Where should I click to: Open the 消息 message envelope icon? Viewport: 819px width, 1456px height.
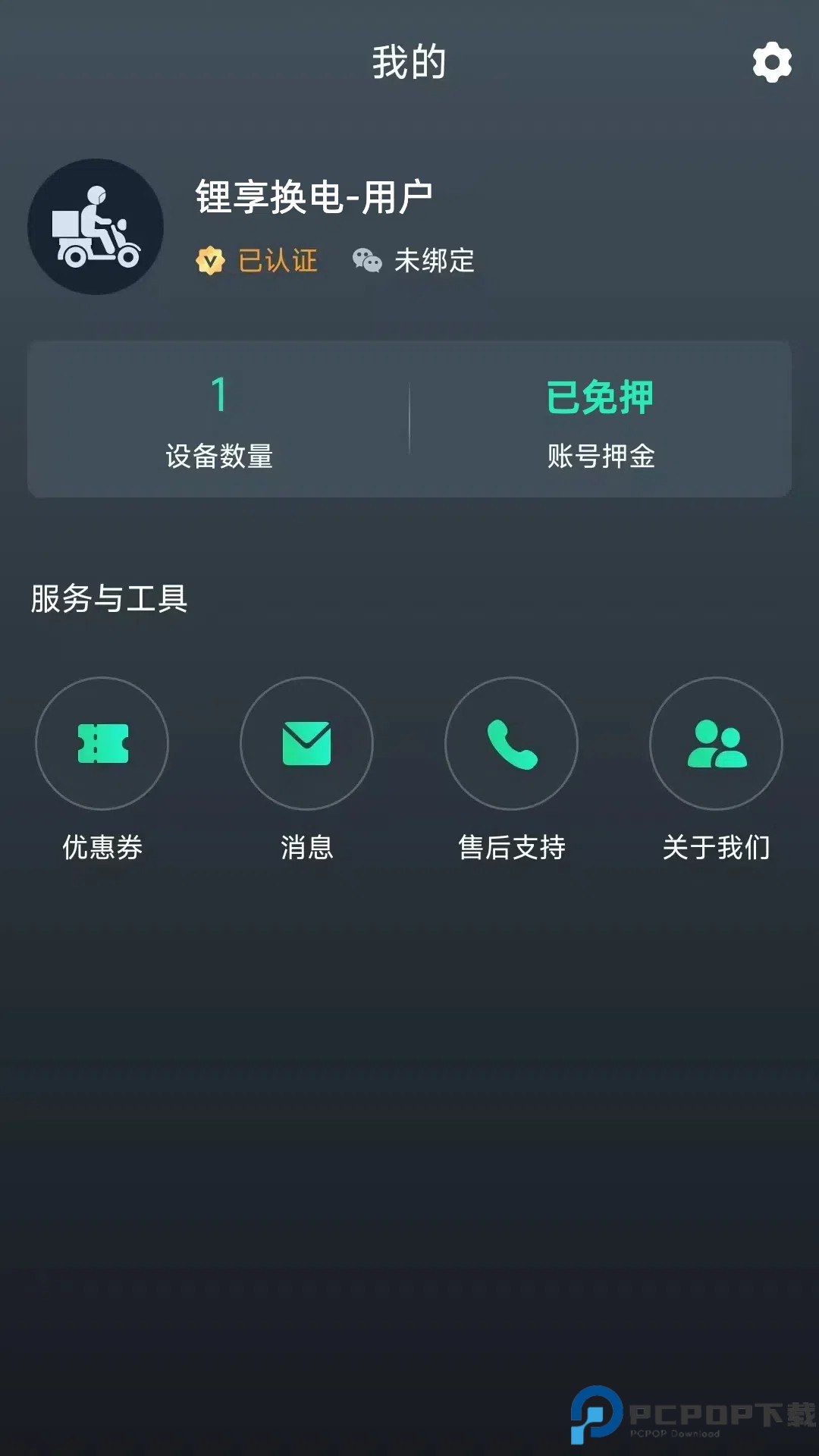click(x=306, y=744)
